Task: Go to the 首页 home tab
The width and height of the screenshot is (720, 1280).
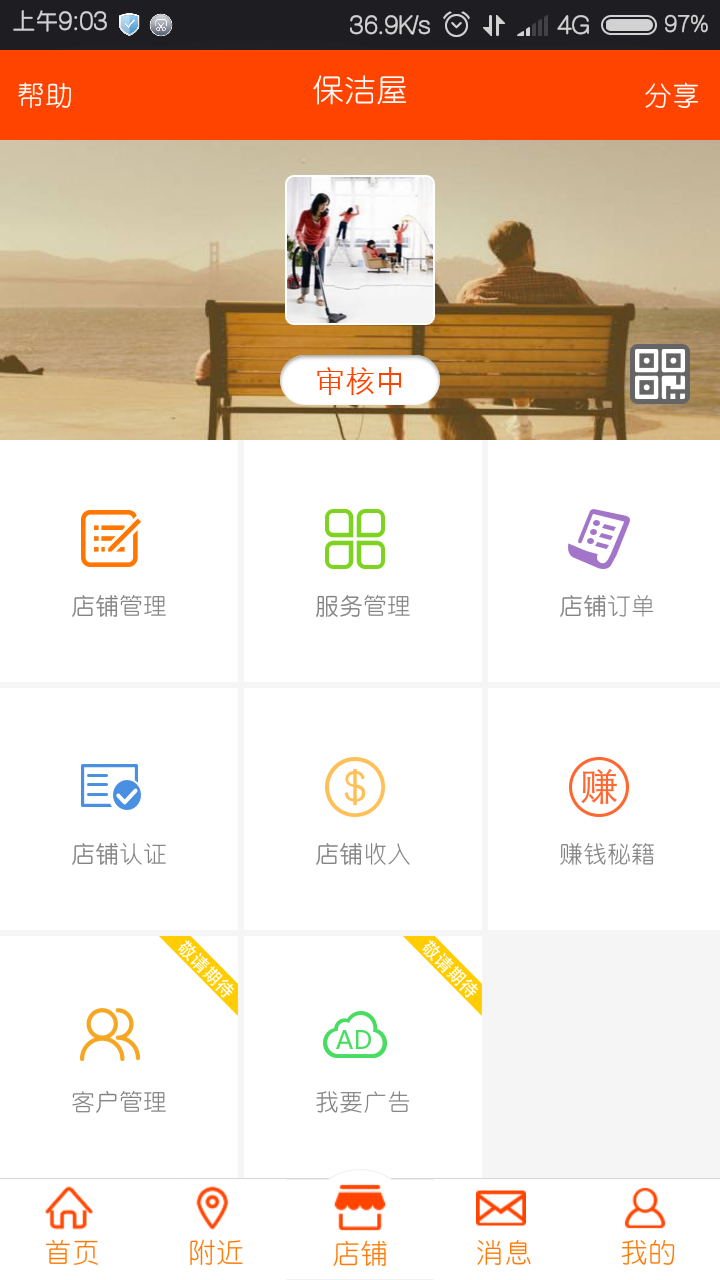Action: [x=72, y=1228]
